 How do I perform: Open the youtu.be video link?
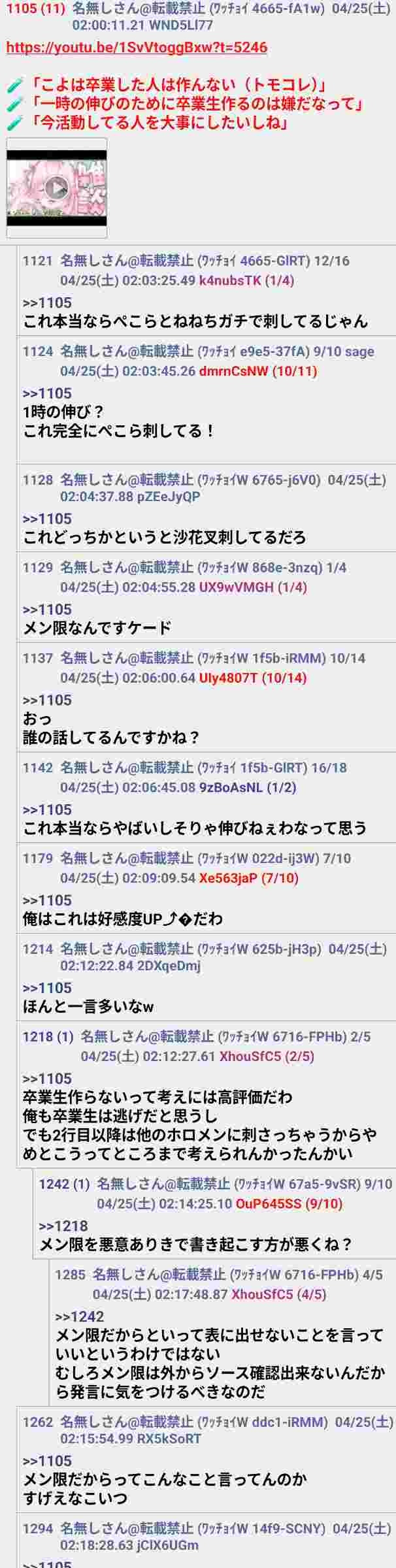coord(137,48)
